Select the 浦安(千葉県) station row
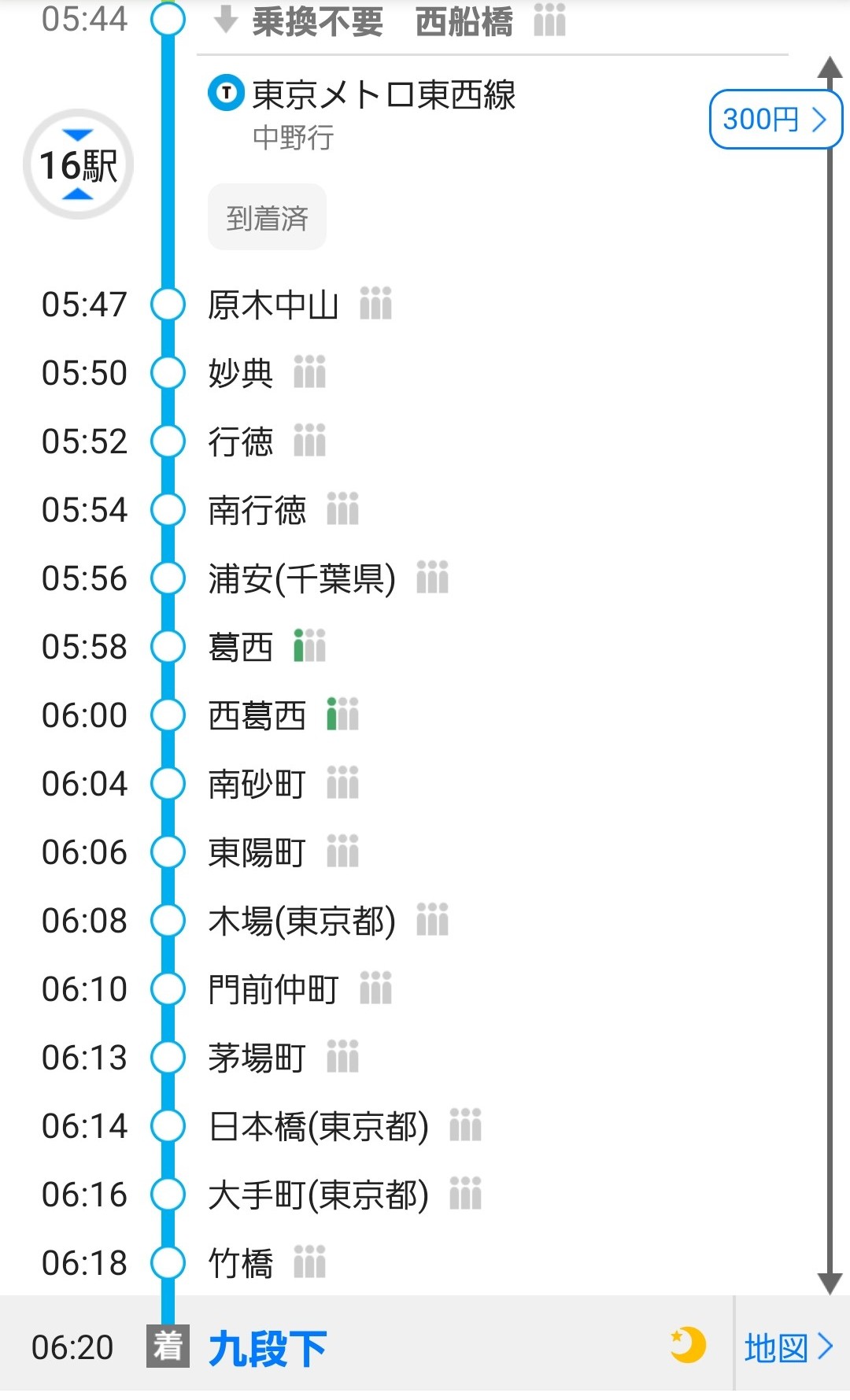 (x=301, y=579)
